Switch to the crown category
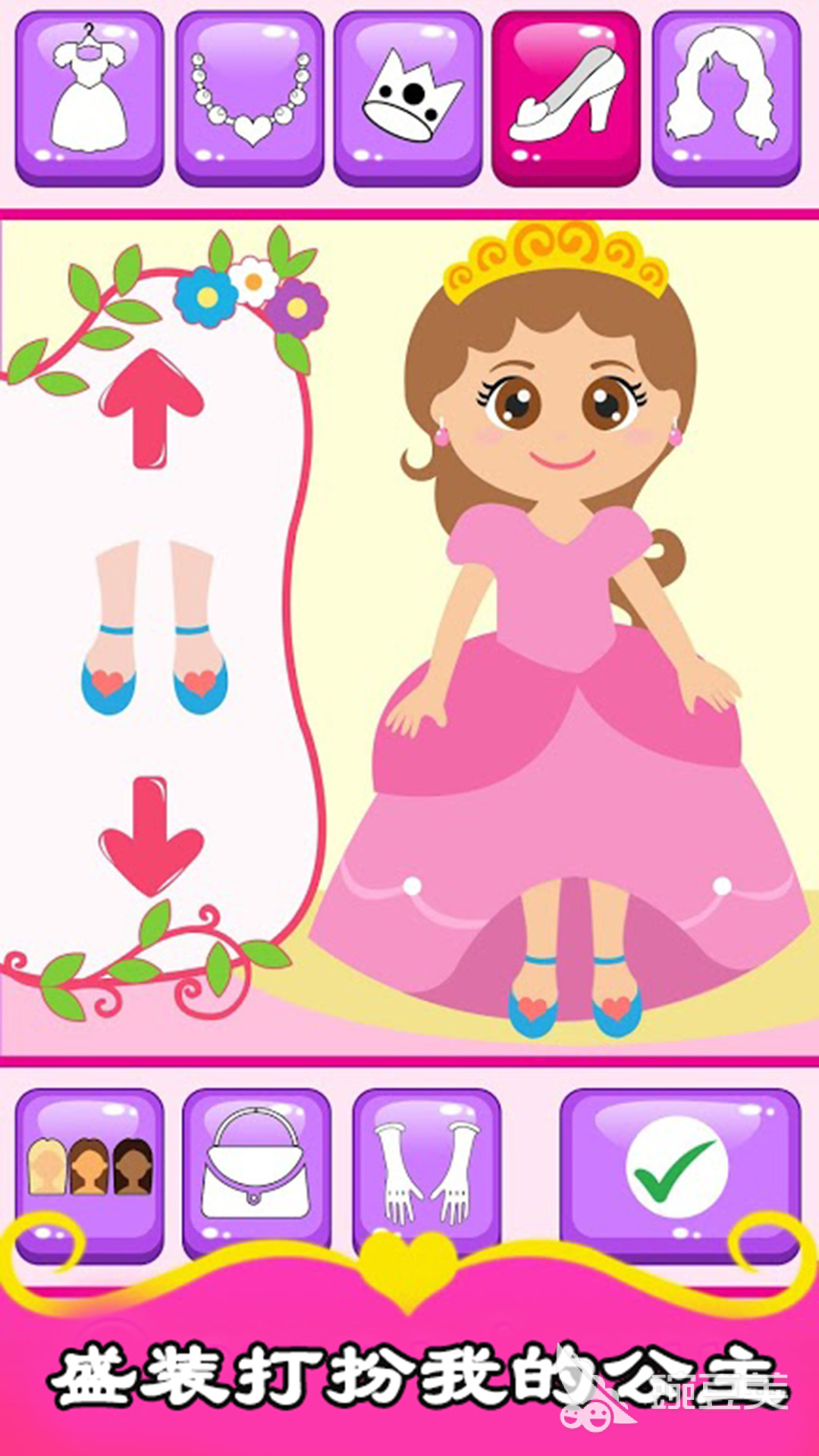 point(409,97)
